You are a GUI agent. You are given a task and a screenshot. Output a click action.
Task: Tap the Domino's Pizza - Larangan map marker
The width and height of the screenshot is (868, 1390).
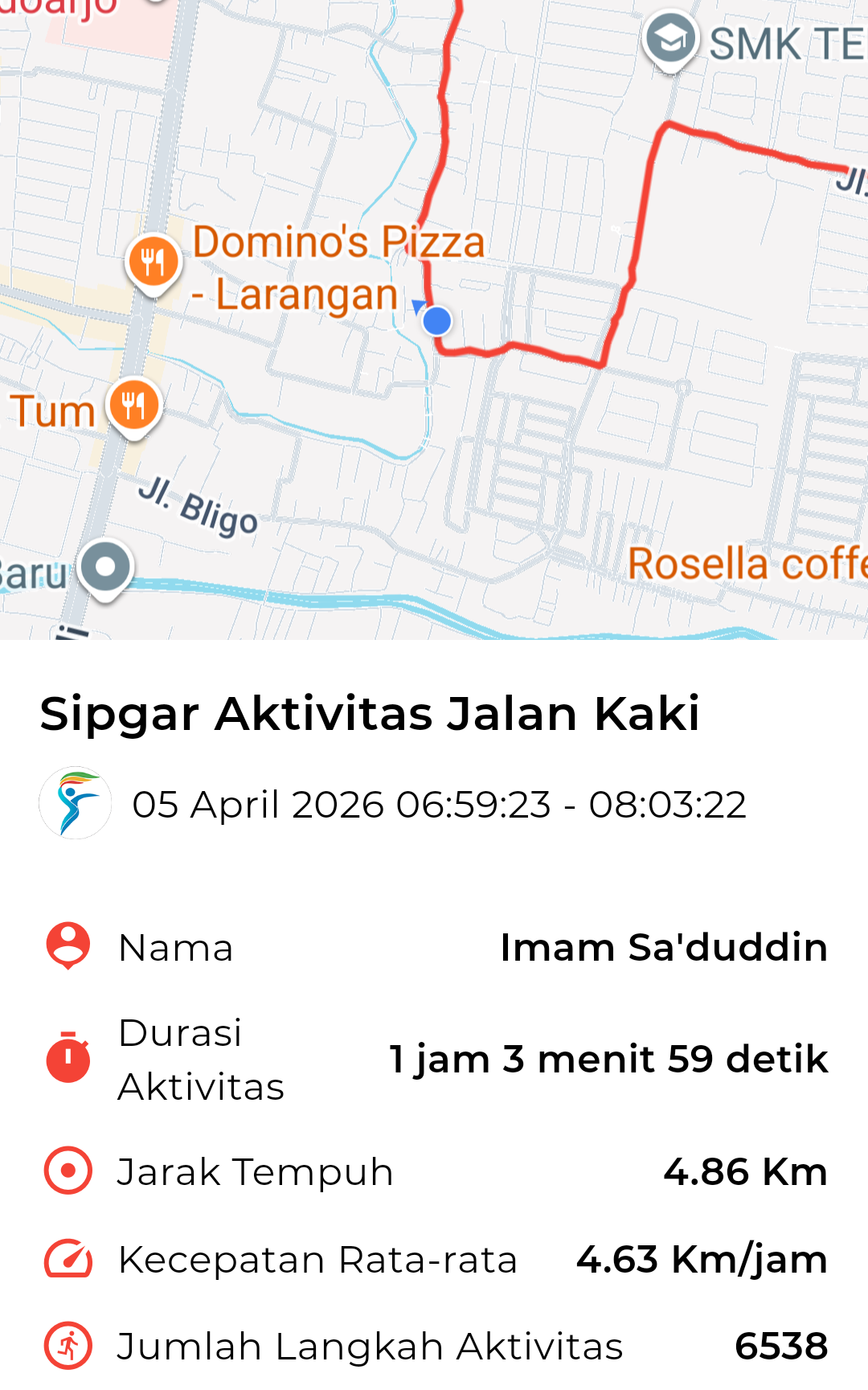pyautogui.click(x=154, y=261)
